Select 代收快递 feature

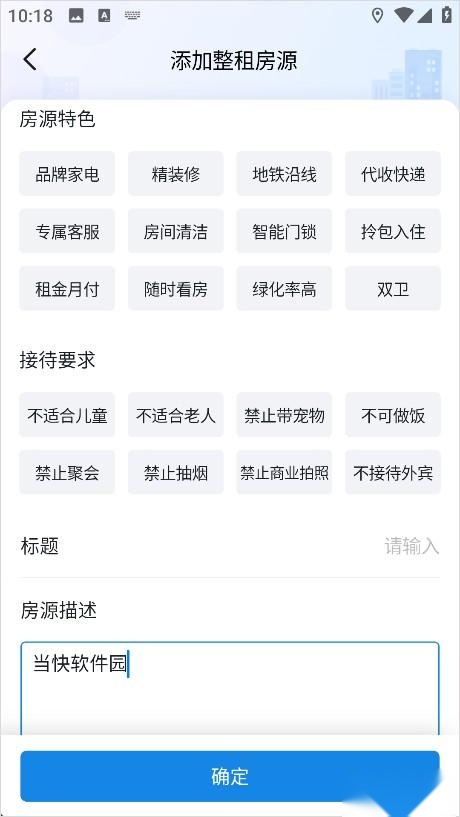(x=393, y=174)
